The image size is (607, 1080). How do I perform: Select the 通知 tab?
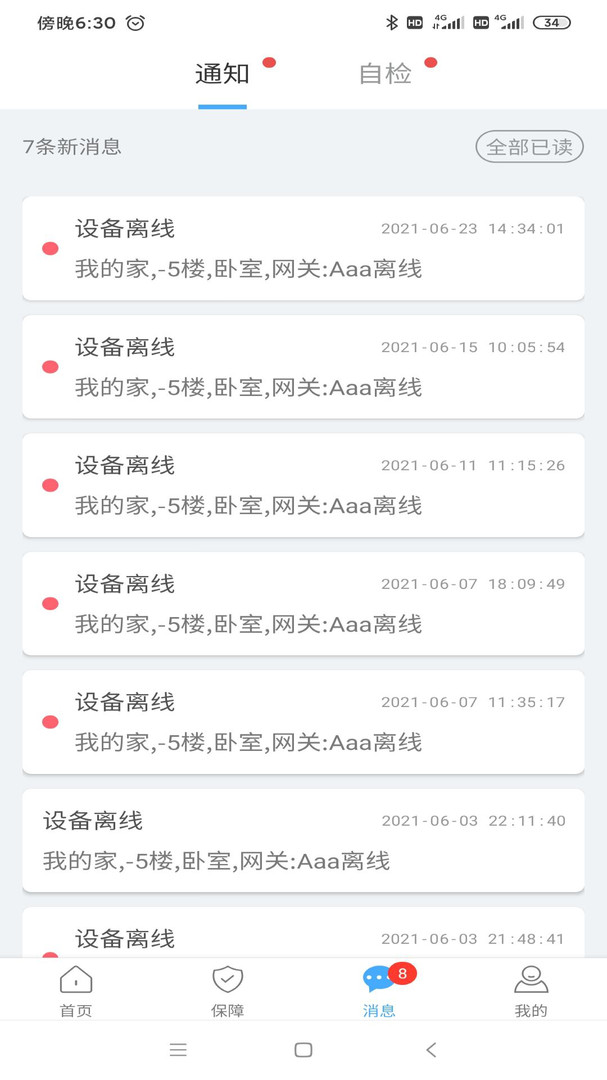click(222, 74)
